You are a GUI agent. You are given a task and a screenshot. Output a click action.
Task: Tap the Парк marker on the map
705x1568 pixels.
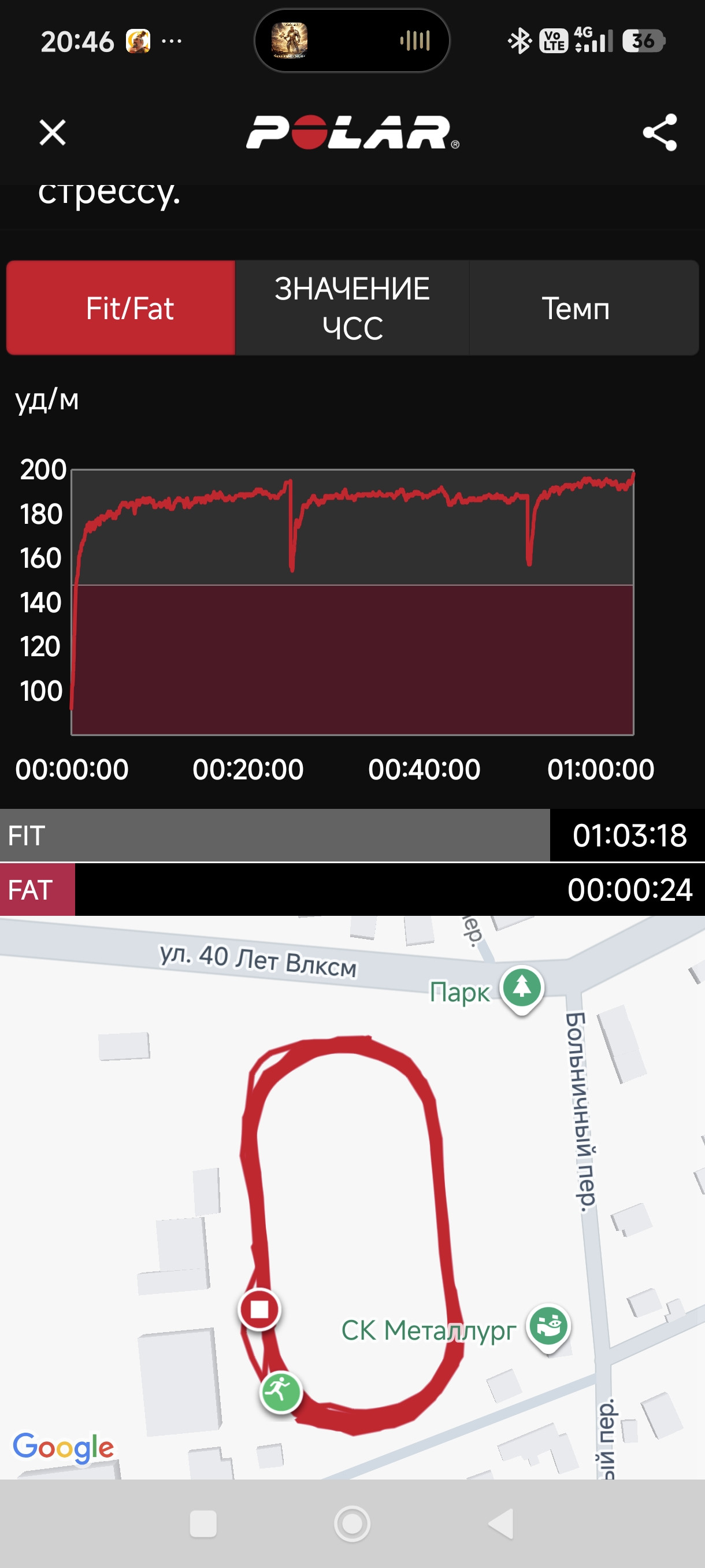(x=521, y=989)
